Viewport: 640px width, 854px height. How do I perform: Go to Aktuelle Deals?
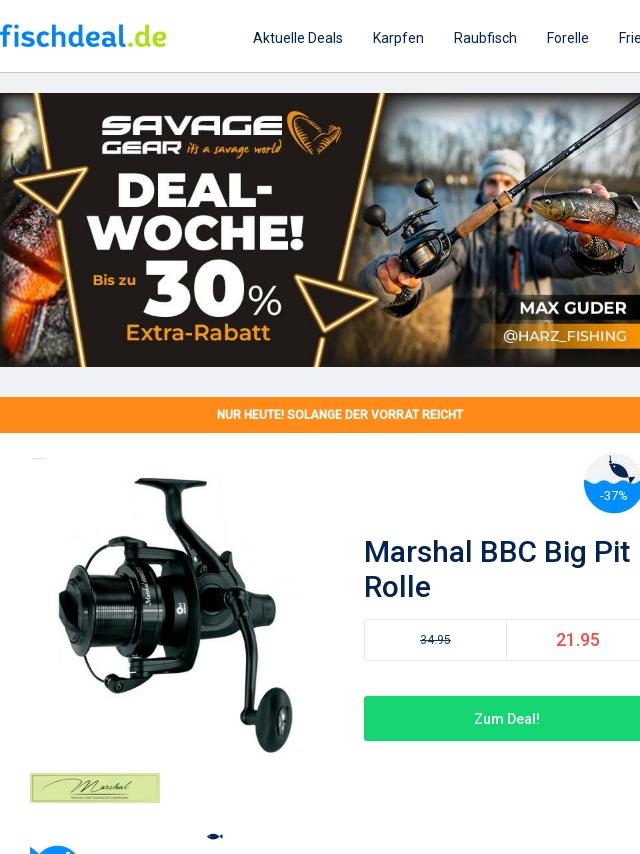(297, 38)
